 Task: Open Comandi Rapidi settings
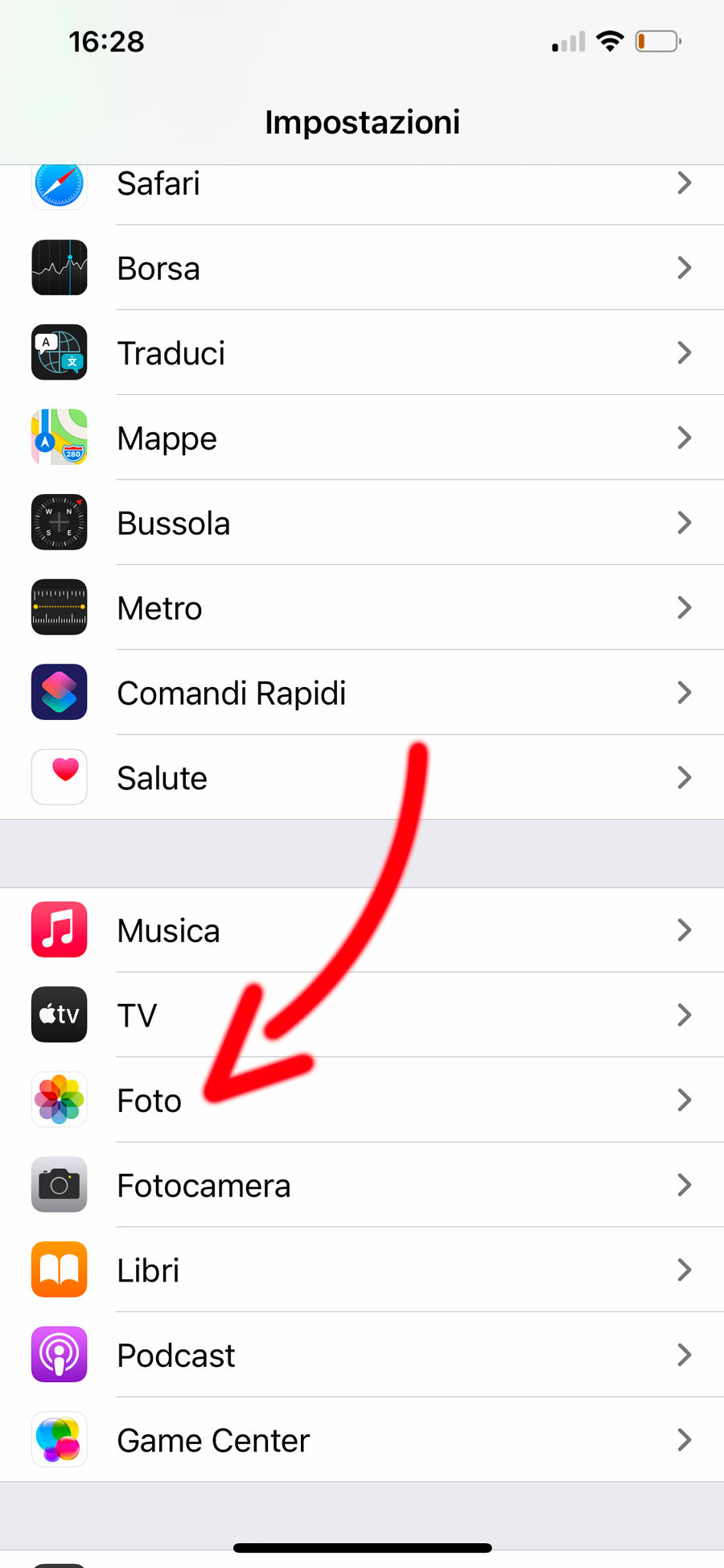[362, 693]
